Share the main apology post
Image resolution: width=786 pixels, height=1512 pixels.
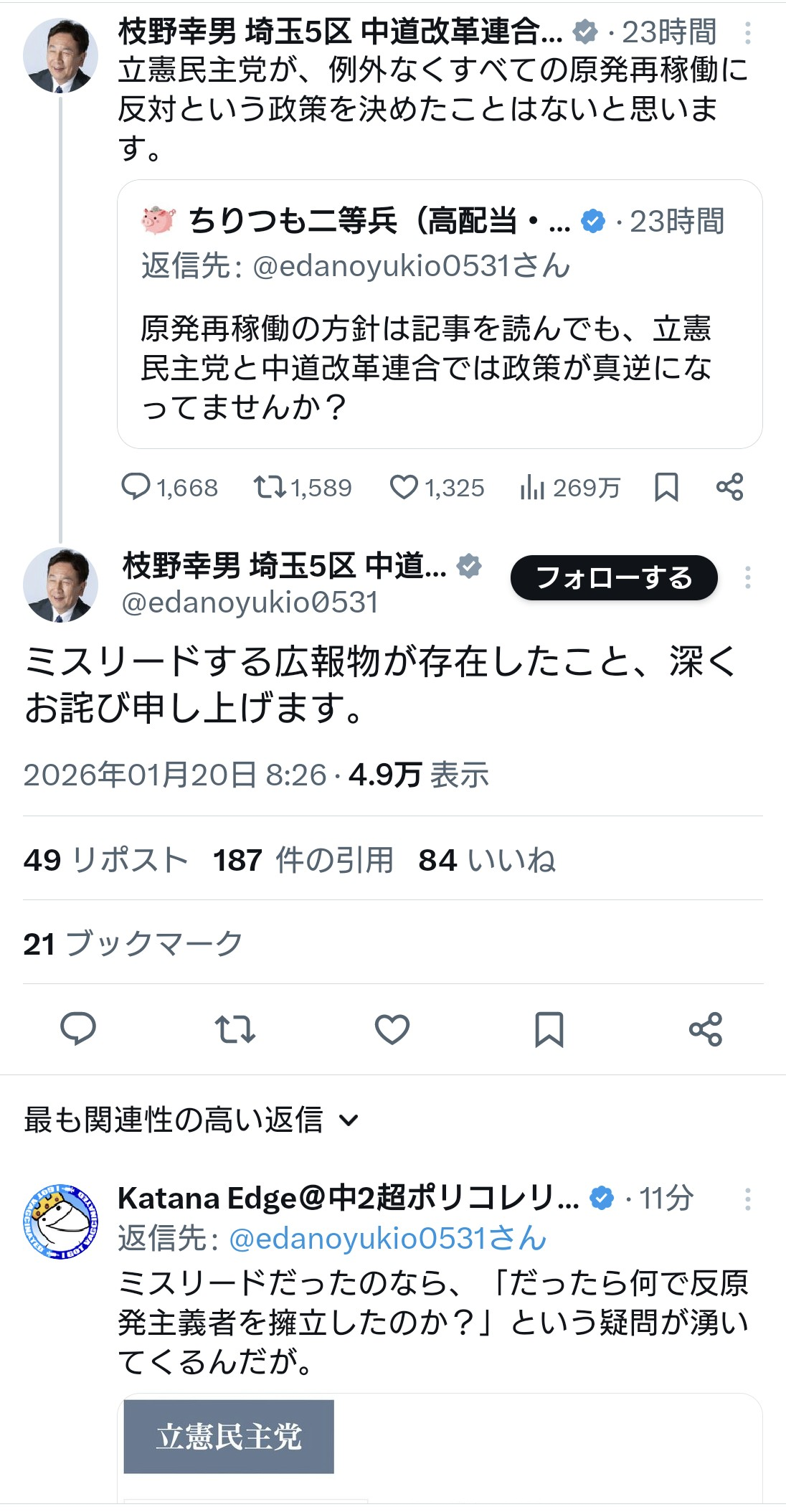pyautogui.click(x=706, y=1029)
